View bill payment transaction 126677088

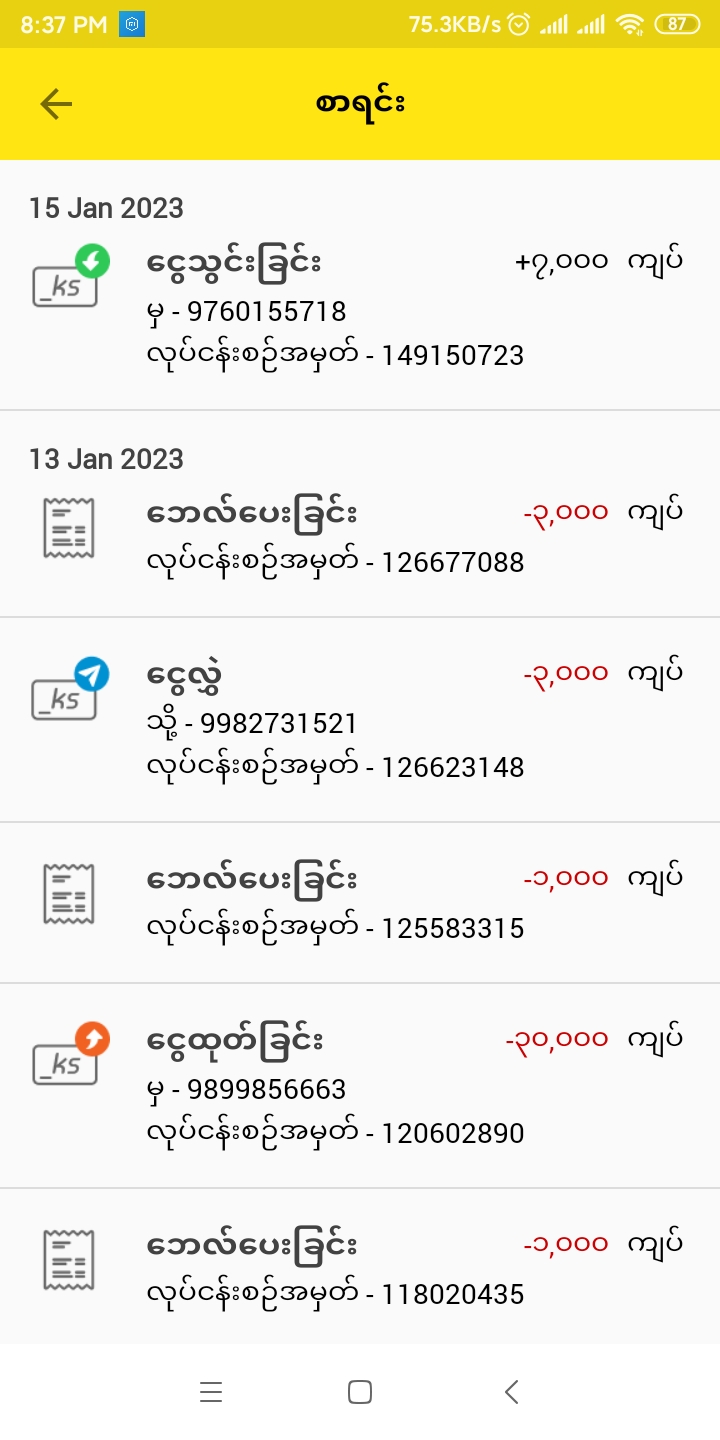[360, 538]
